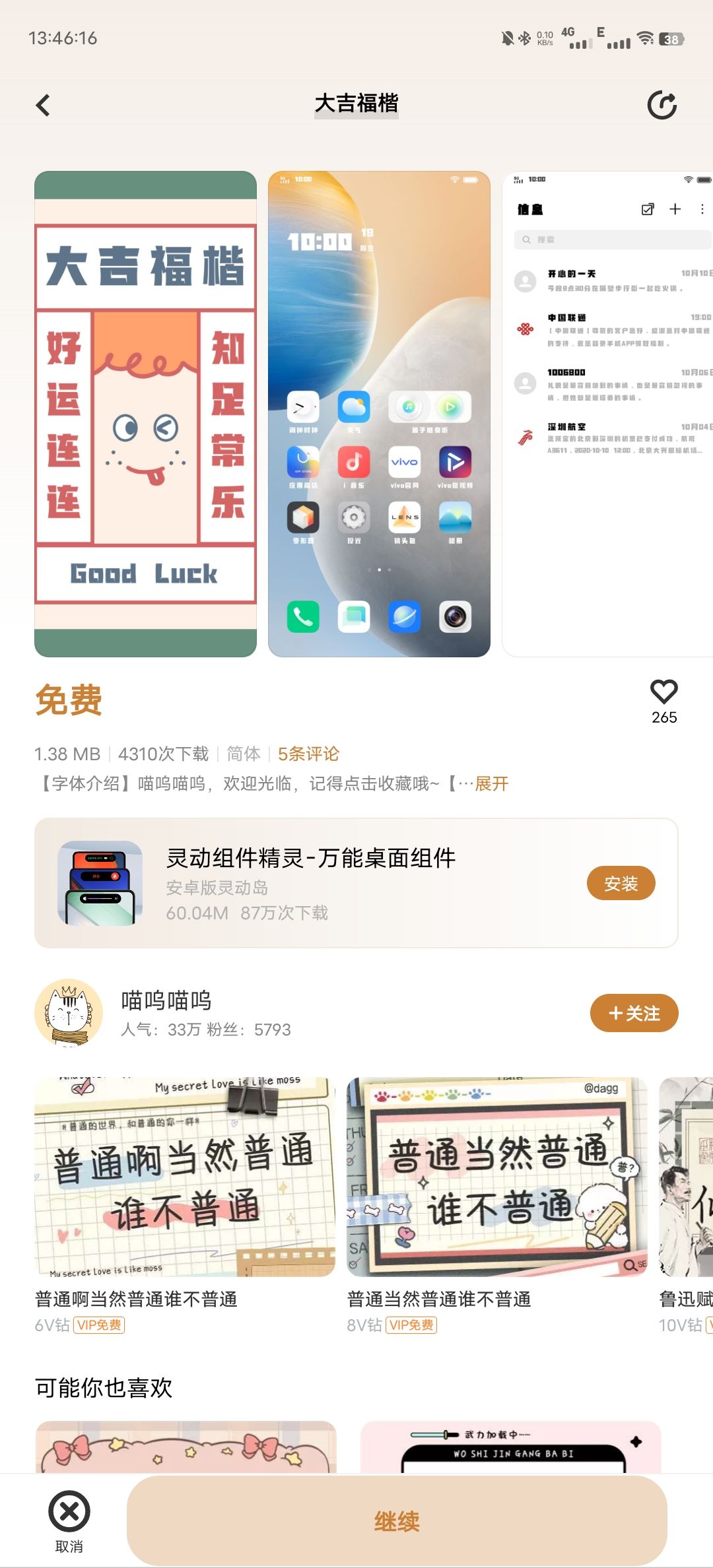Go back from the 大吉福楷 font page
Viewport: 713px width, 1568px height.
tap(44, 106)
